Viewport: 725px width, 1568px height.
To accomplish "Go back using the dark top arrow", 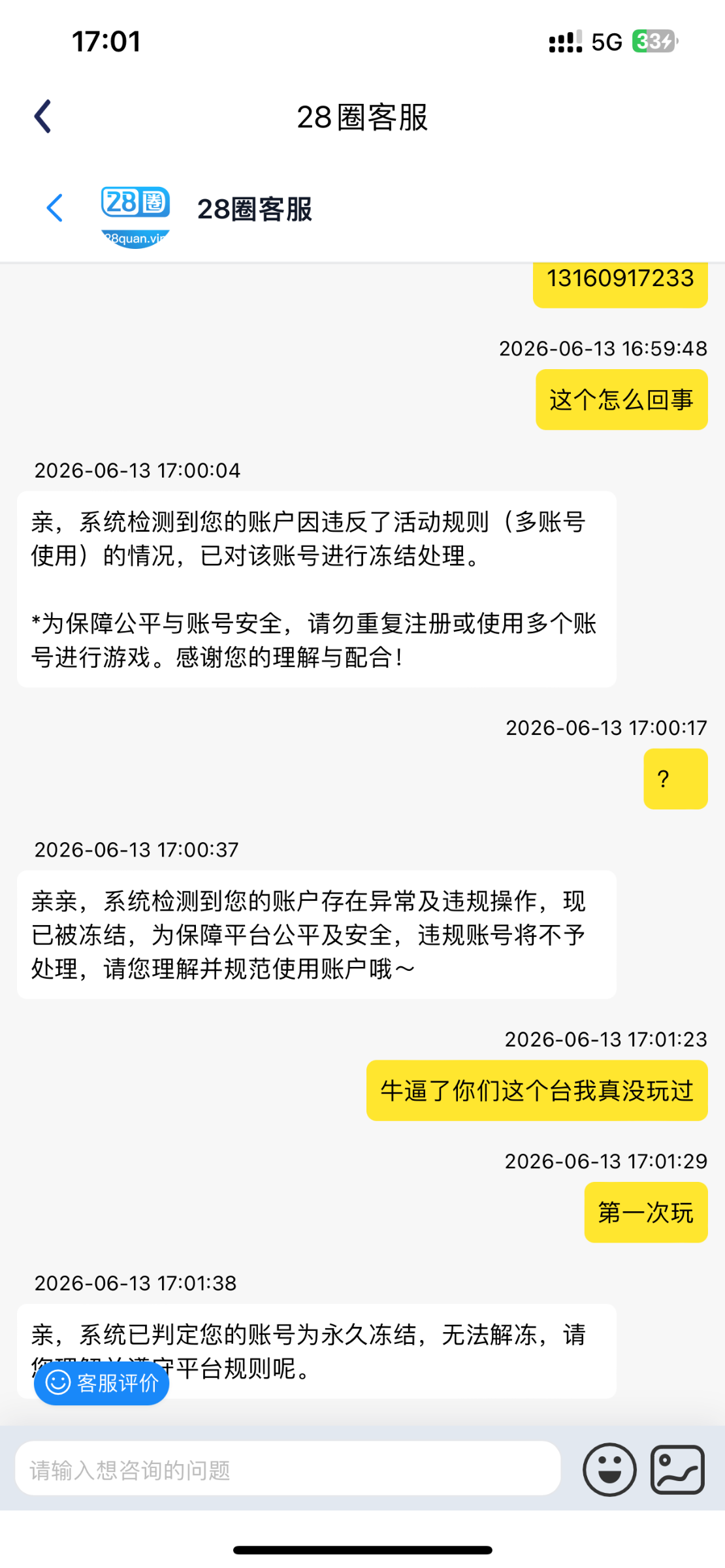I will [x=43, y=117].
